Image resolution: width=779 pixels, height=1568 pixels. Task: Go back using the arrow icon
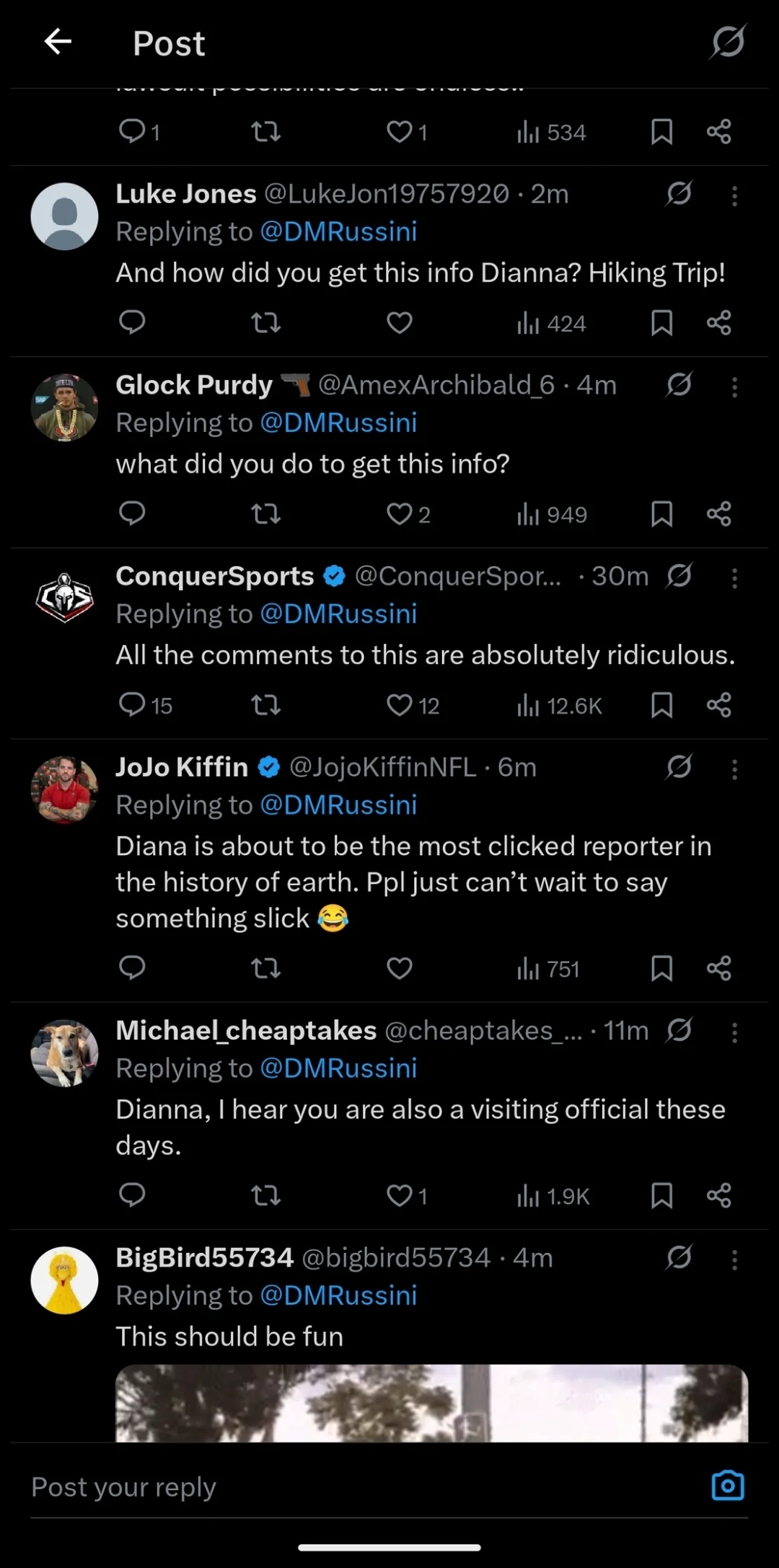(x=58, y=42)
